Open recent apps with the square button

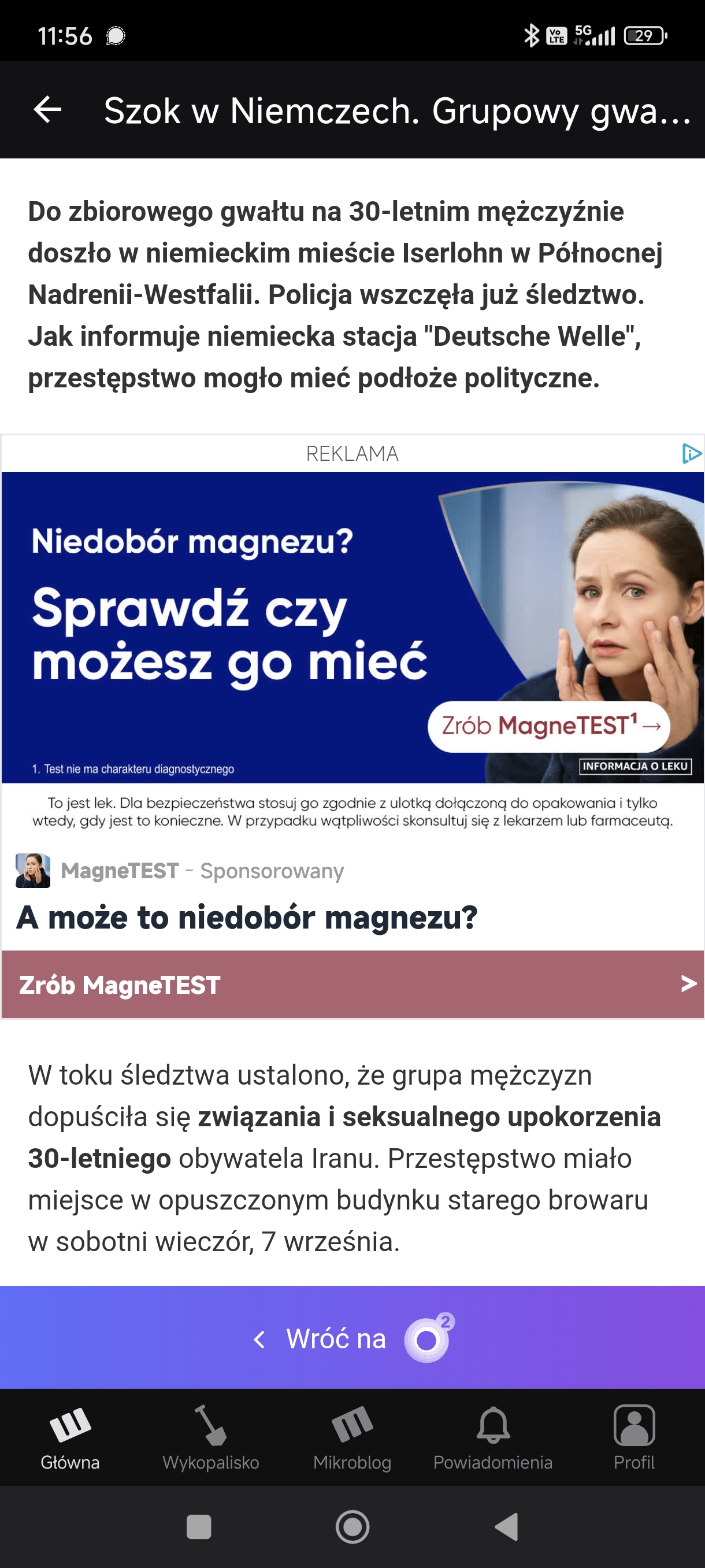click(199, 1526)
